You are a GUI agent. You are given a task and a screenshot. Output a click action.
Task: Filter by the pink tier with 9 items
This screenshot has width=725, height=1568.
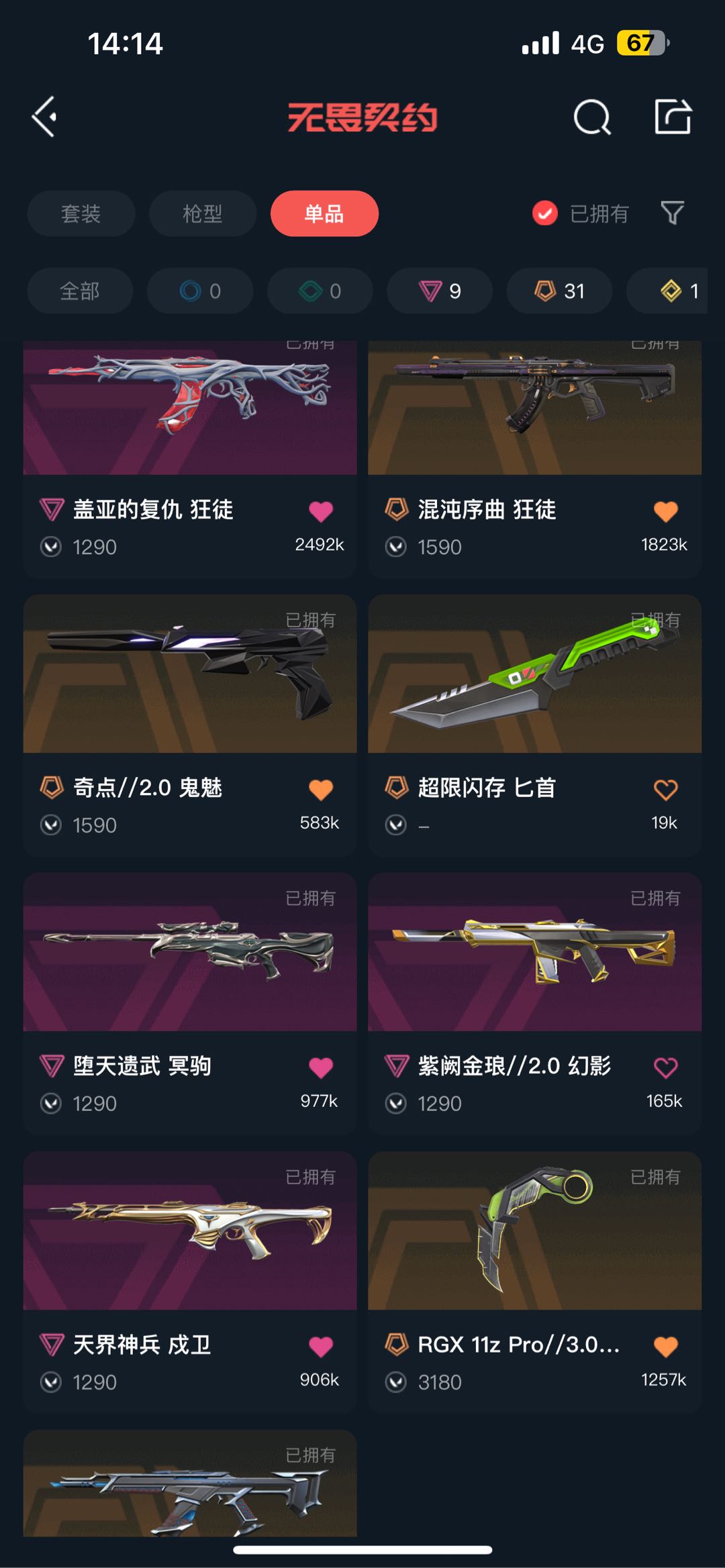440,291
